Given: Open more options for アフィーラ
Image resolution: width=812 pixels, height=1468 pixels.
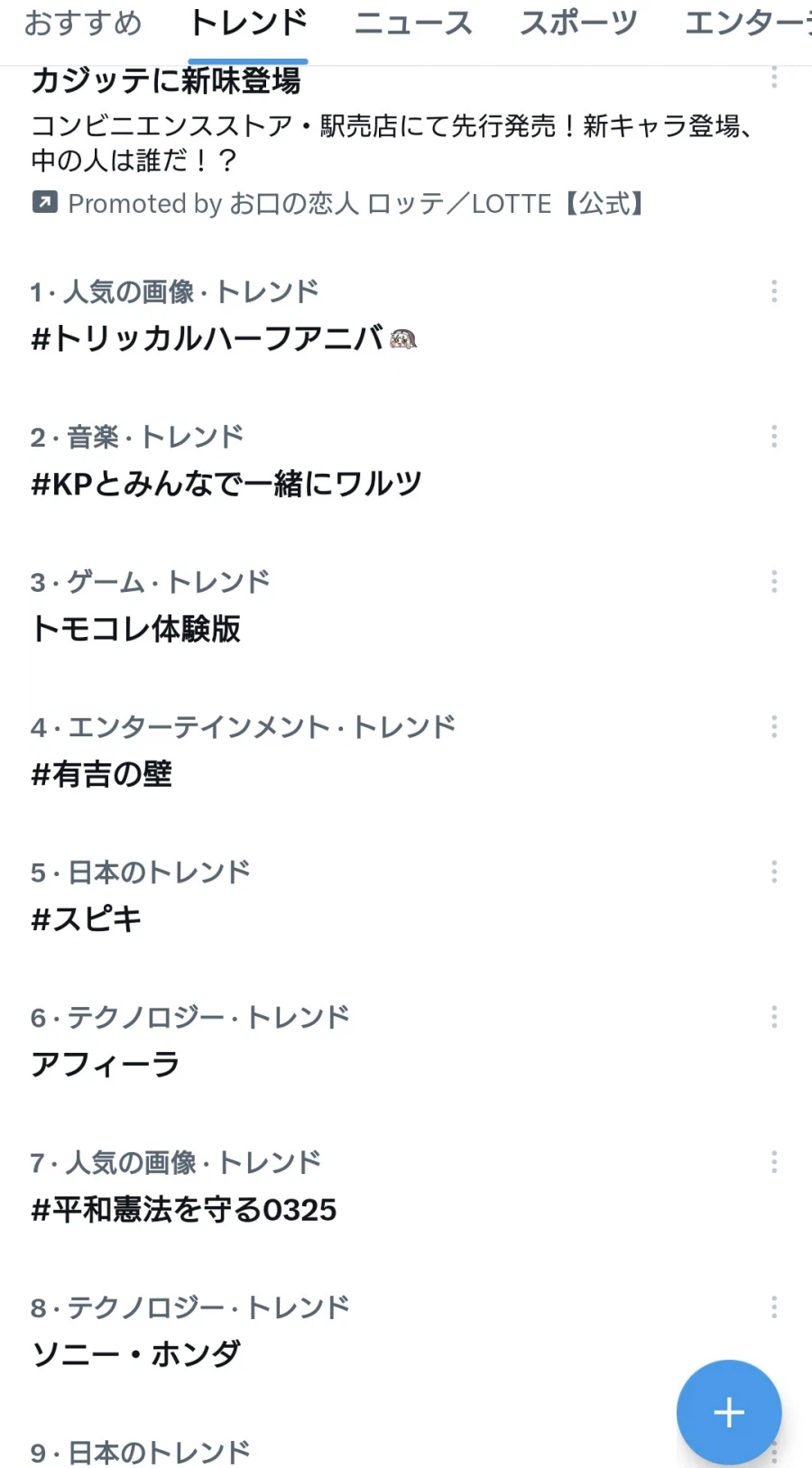Looking at the screenshot, I should point(774,1017).
